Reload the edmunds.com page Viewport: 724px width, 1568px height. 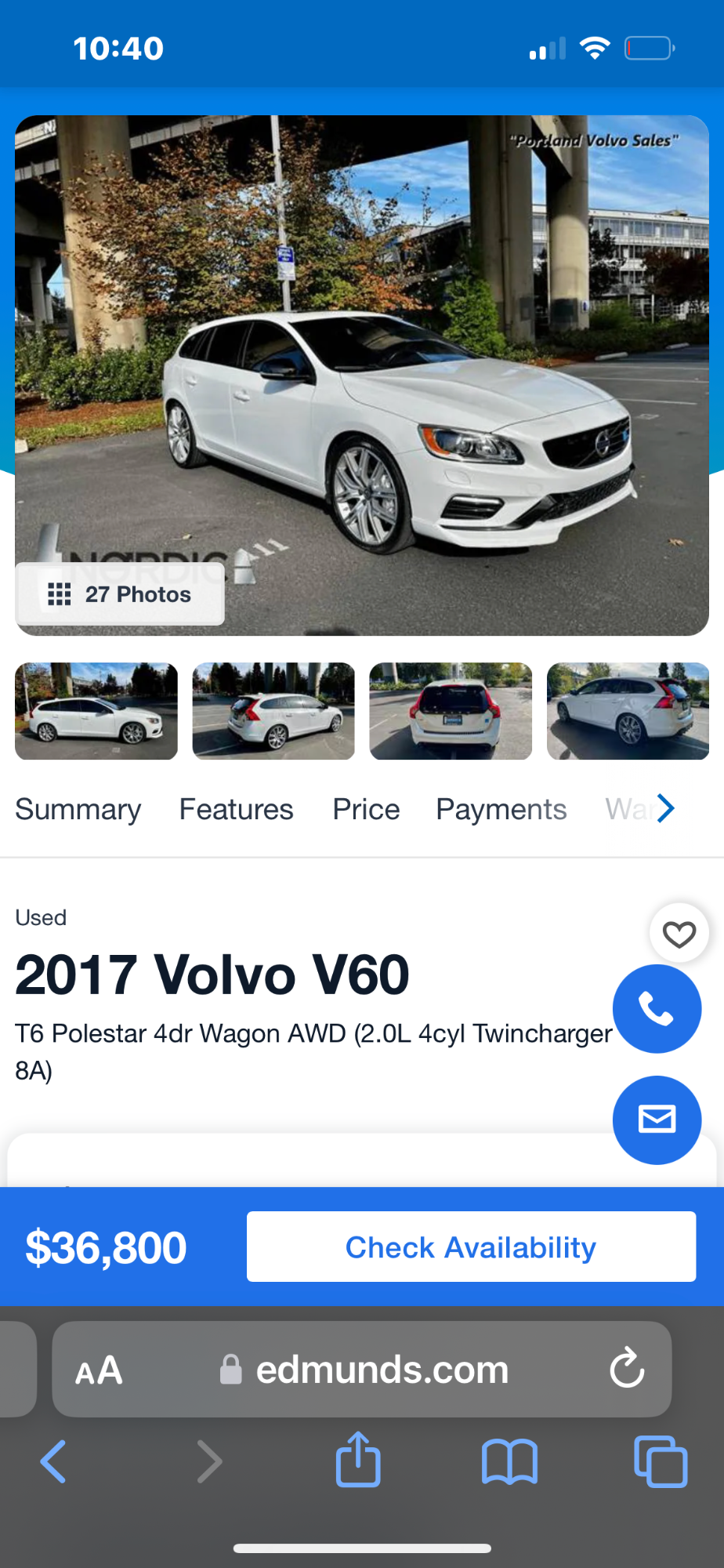(x=627, y=1368)
